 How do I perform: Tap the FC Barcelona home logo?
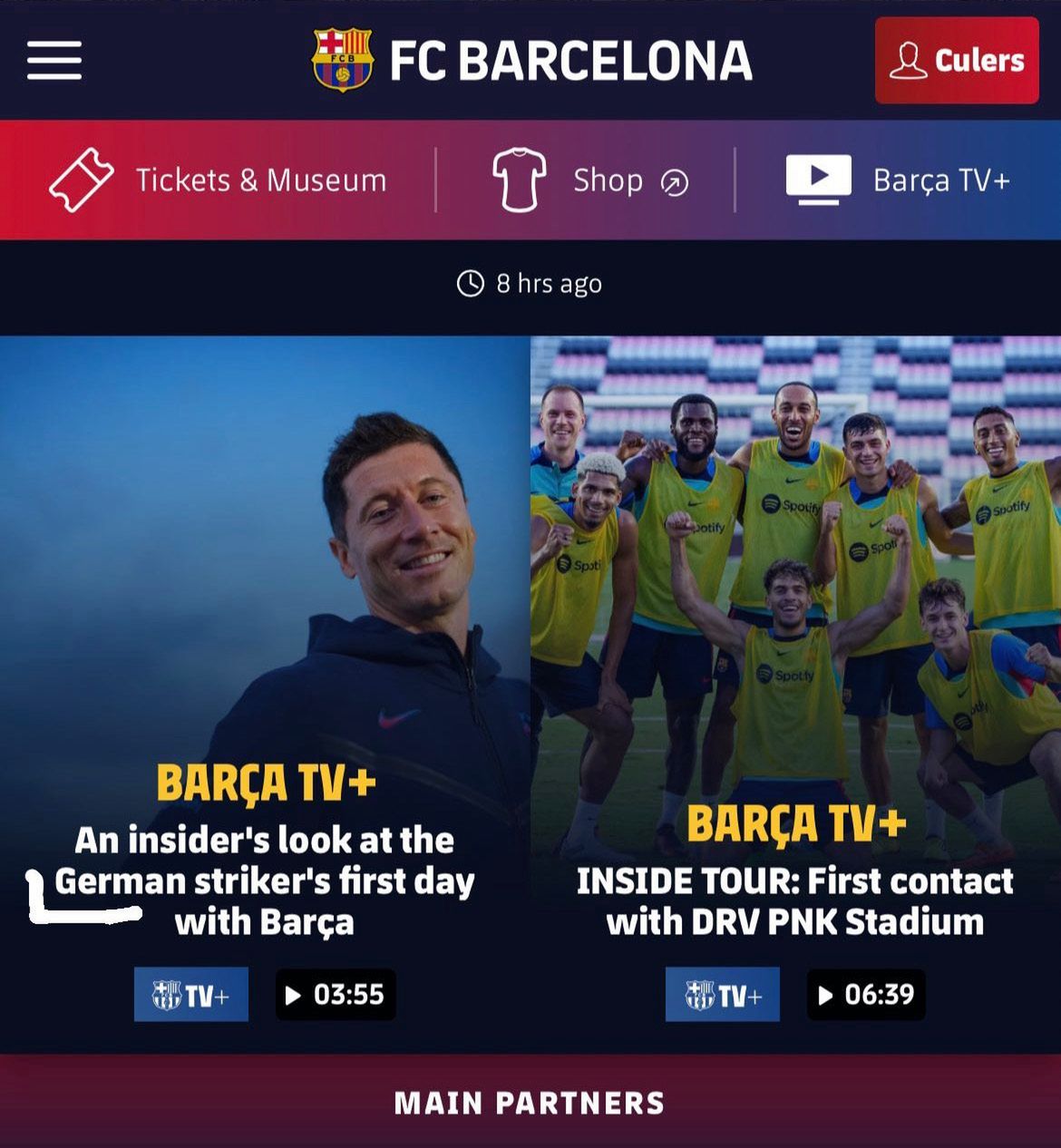tap(532, 61)
